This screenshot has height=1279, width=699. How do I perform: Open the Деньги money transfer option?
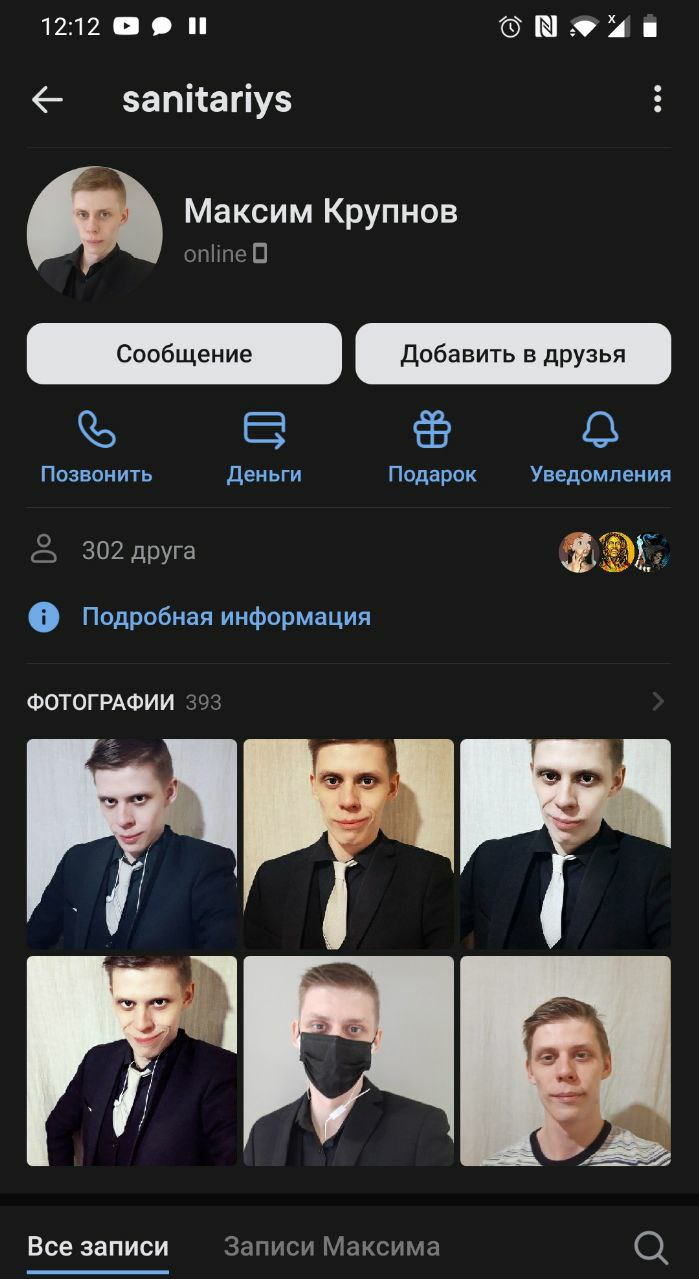(264, 448)
